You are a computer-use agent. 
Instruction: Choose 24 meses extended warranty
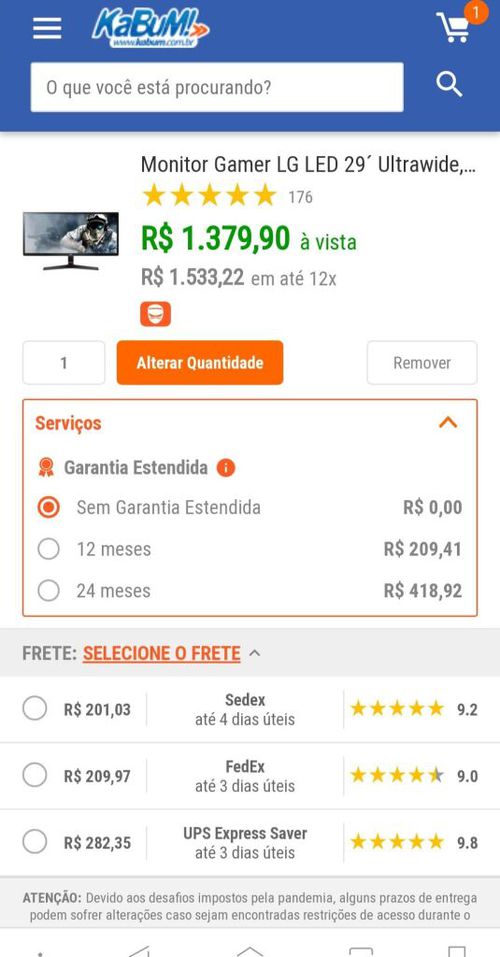tap(49, 591)
